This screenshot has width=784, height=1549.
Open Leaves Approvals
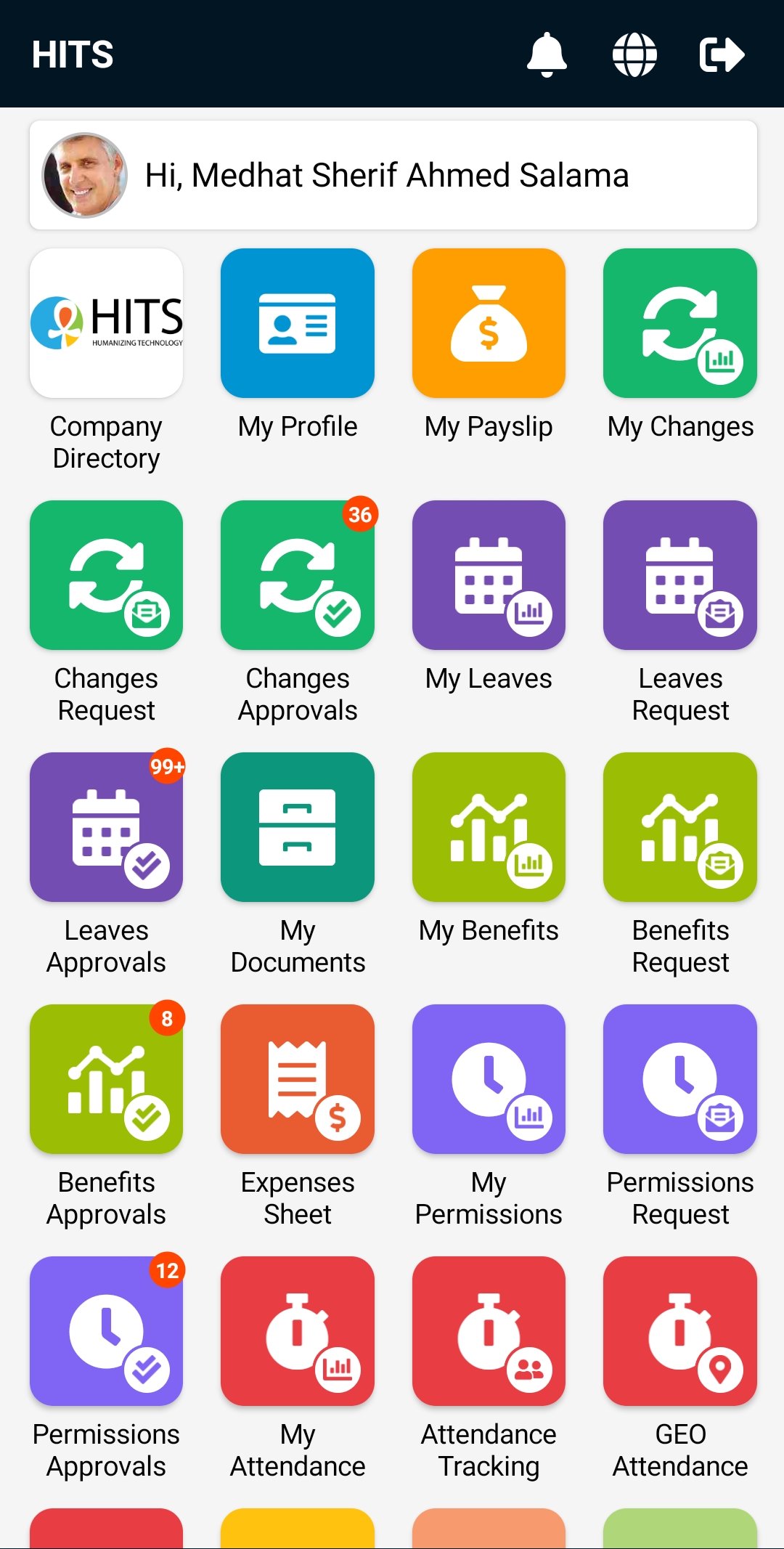click(106, 827)
